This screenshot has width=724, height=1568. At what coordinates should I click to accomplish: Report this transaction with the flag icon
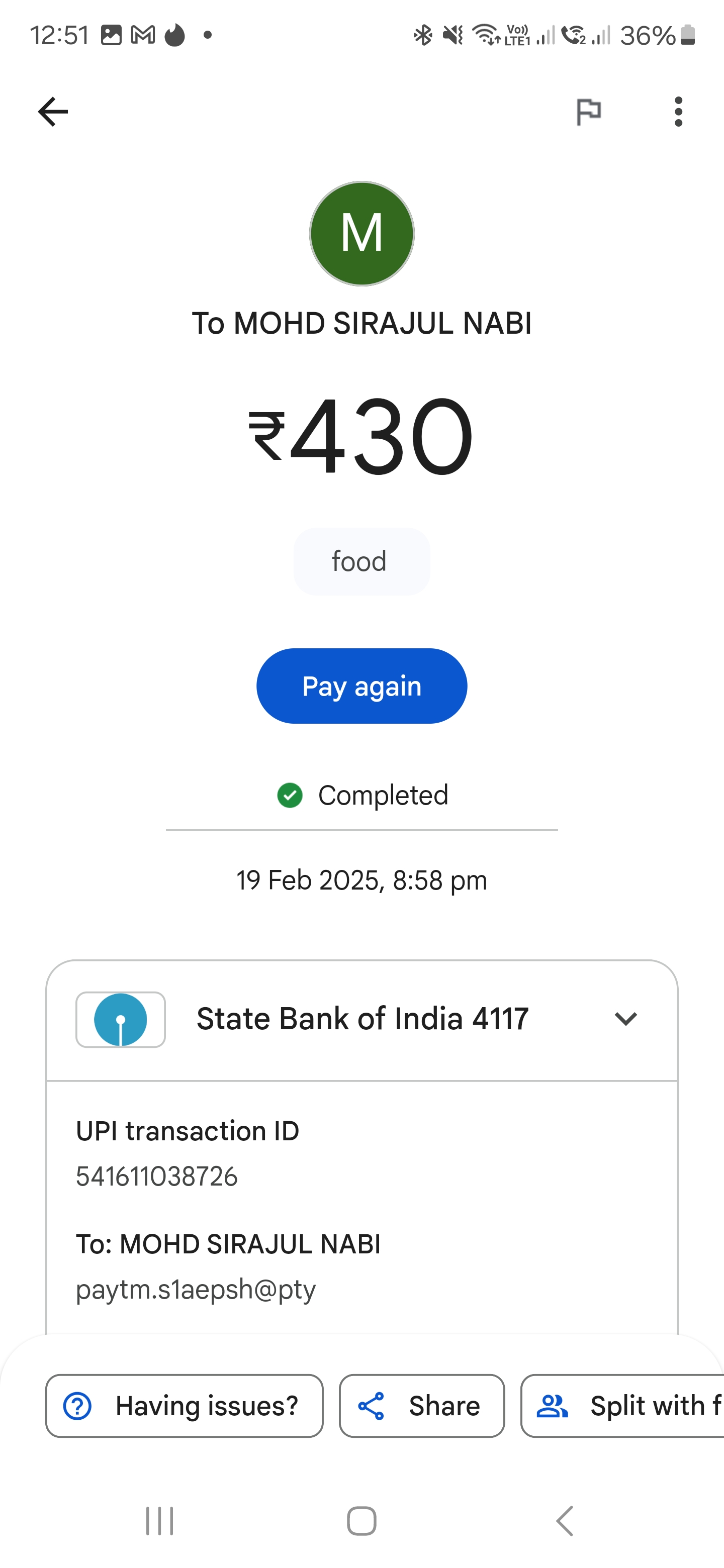tap(588, 112)
